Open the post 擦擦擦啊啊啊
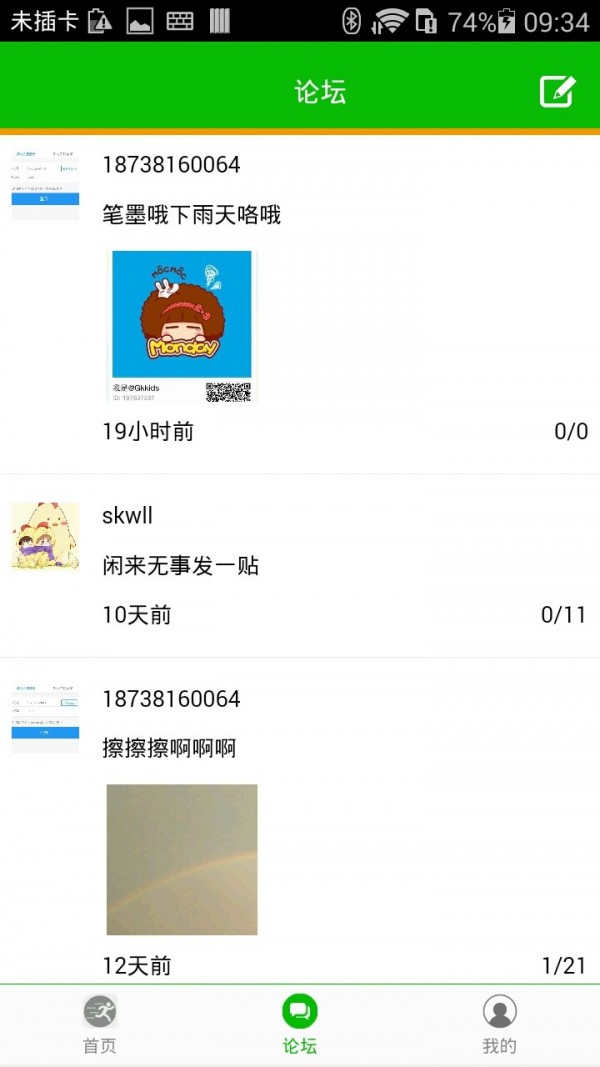Screen dimensions: 600x1067 point(169,748)
